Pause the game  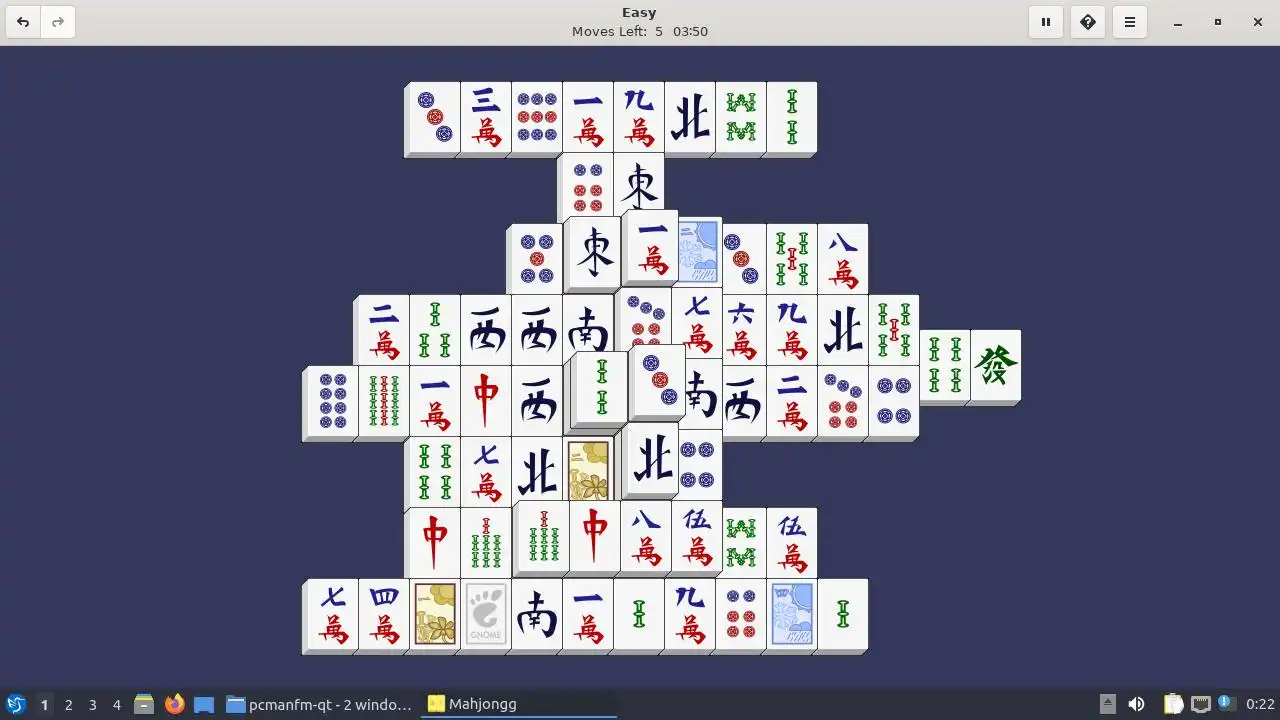(1046, 22)
